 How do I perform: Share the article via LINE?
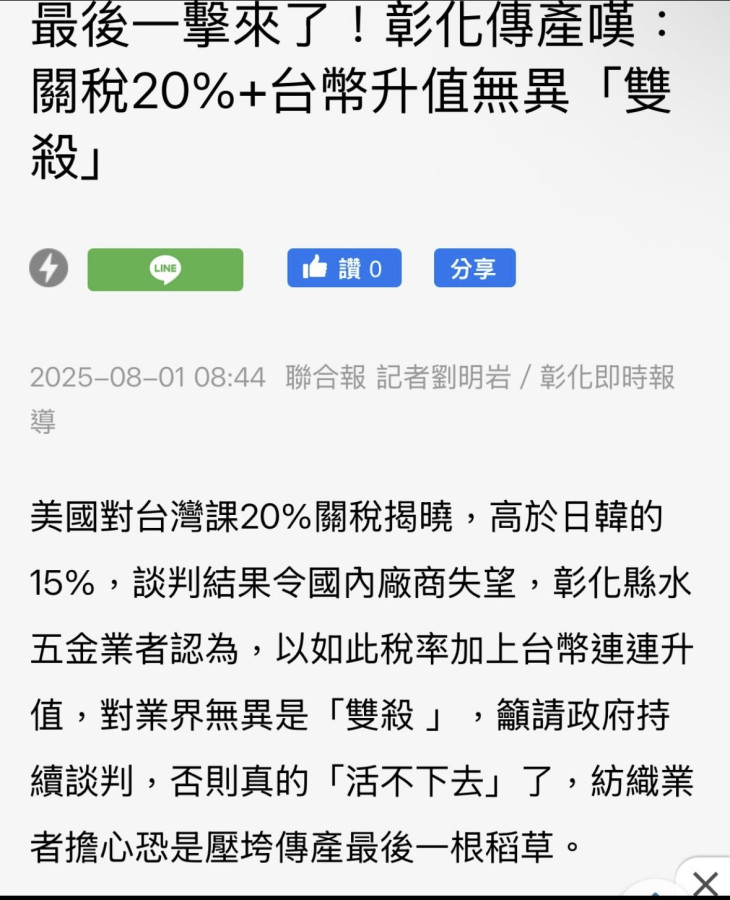[x=165, y=269]
